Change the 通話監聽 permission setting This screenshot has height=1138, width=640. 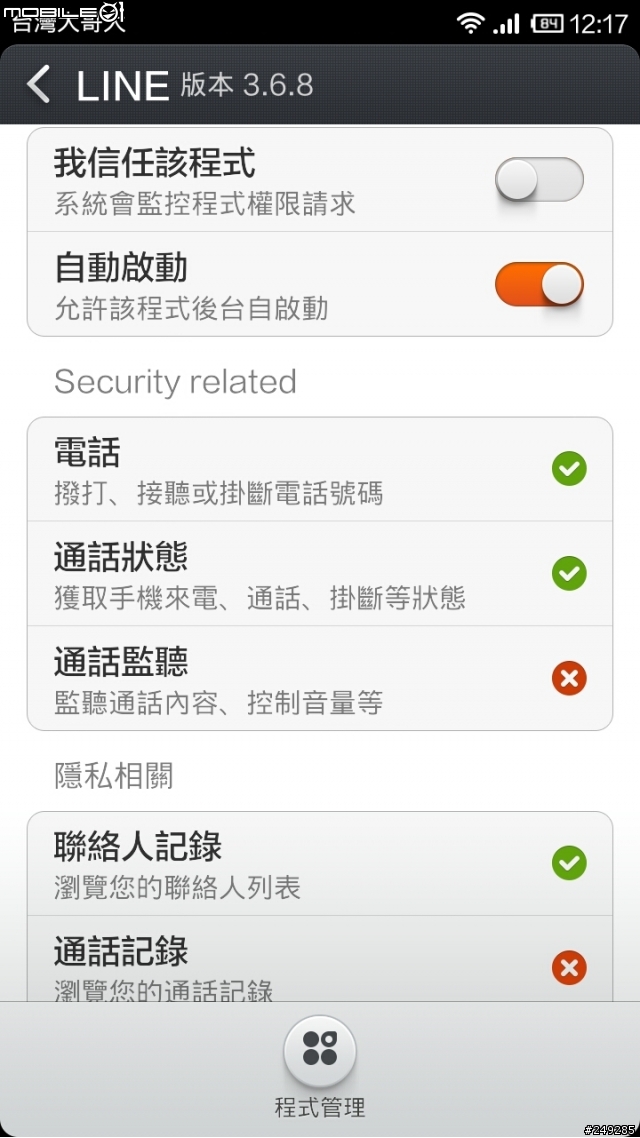point(569,678)
